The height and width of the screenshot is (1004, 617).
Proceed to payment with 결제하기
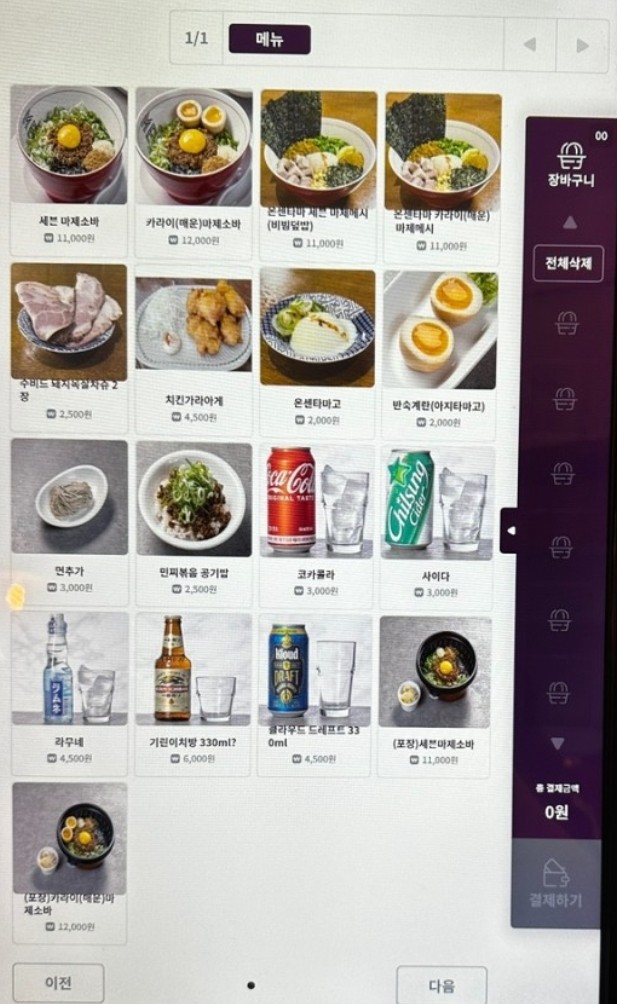(x=555, y=884)
